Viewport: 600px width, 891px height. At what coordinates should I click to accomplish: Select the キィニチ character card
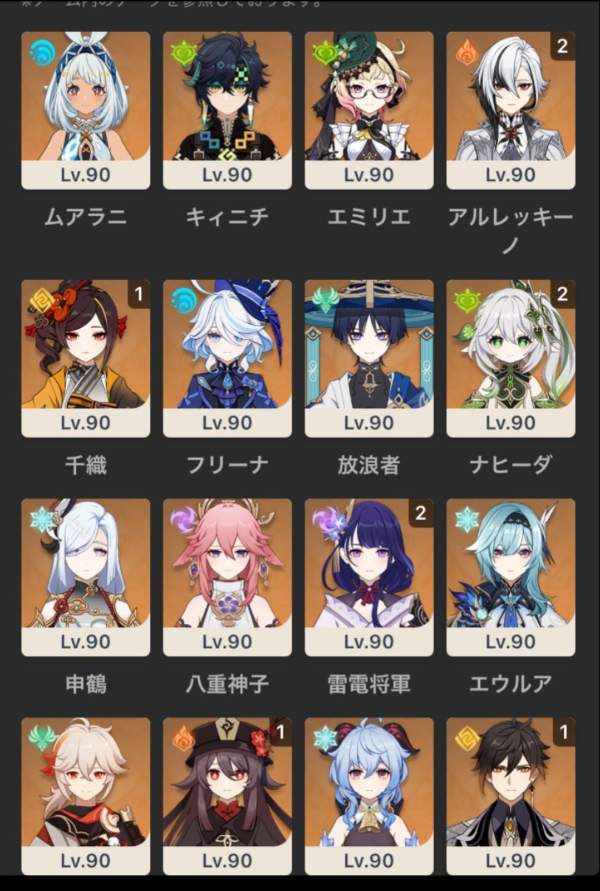click(x=227, y=108)
